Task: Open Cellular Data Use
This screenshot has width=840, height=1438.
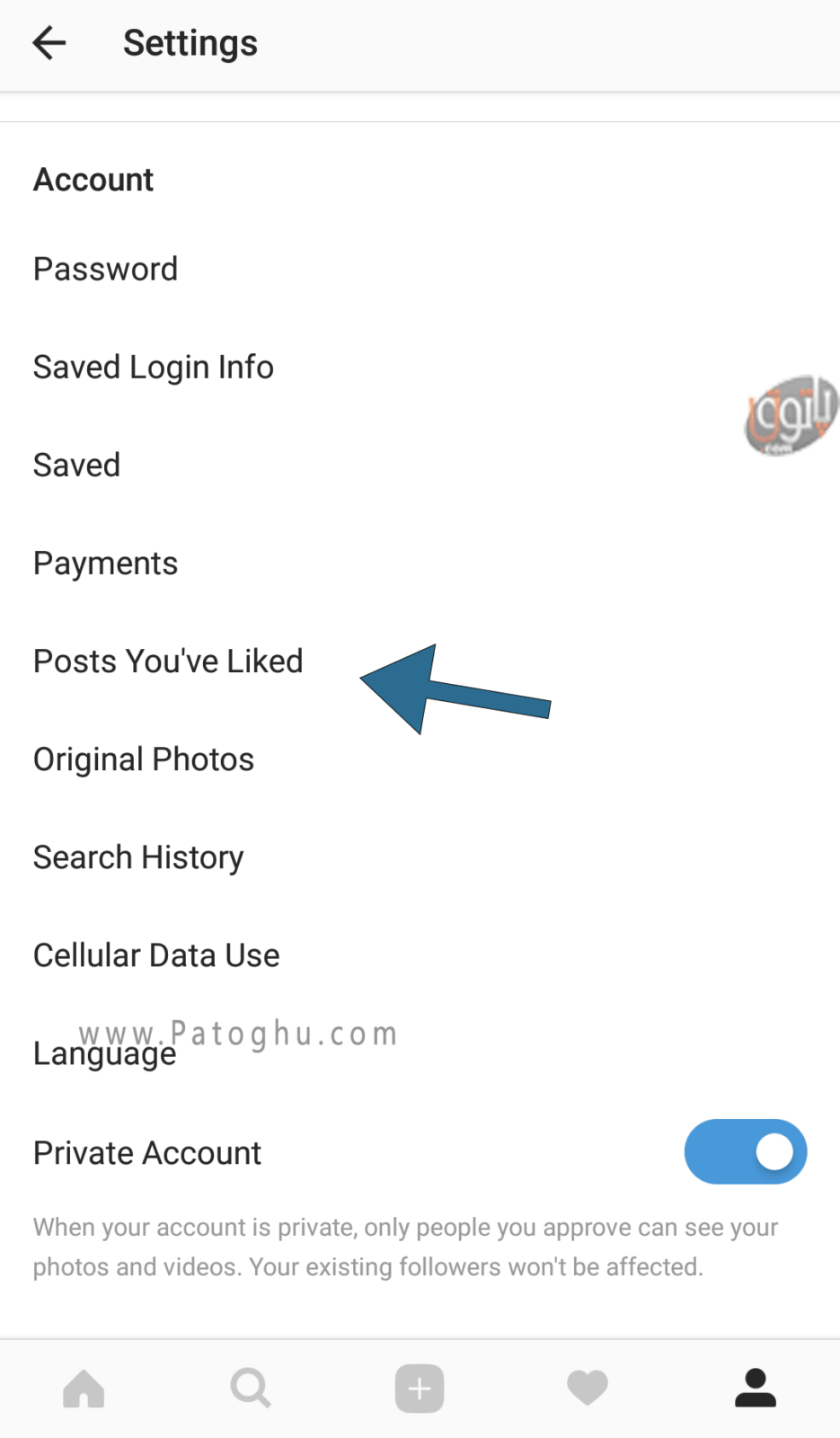Action: (420, 954)
